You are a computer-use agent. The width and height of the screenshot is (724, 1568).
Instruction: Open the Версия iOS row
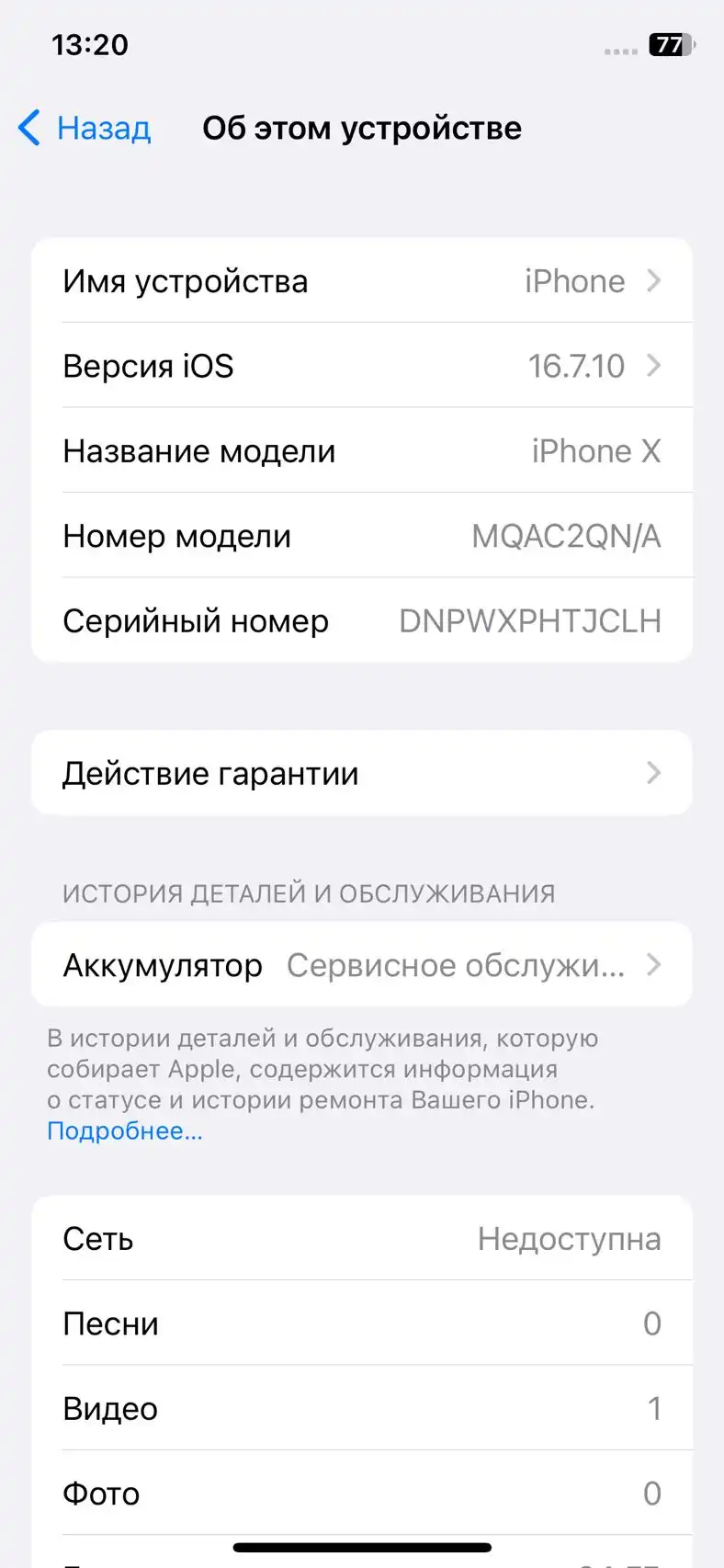(x=361, y=366)
